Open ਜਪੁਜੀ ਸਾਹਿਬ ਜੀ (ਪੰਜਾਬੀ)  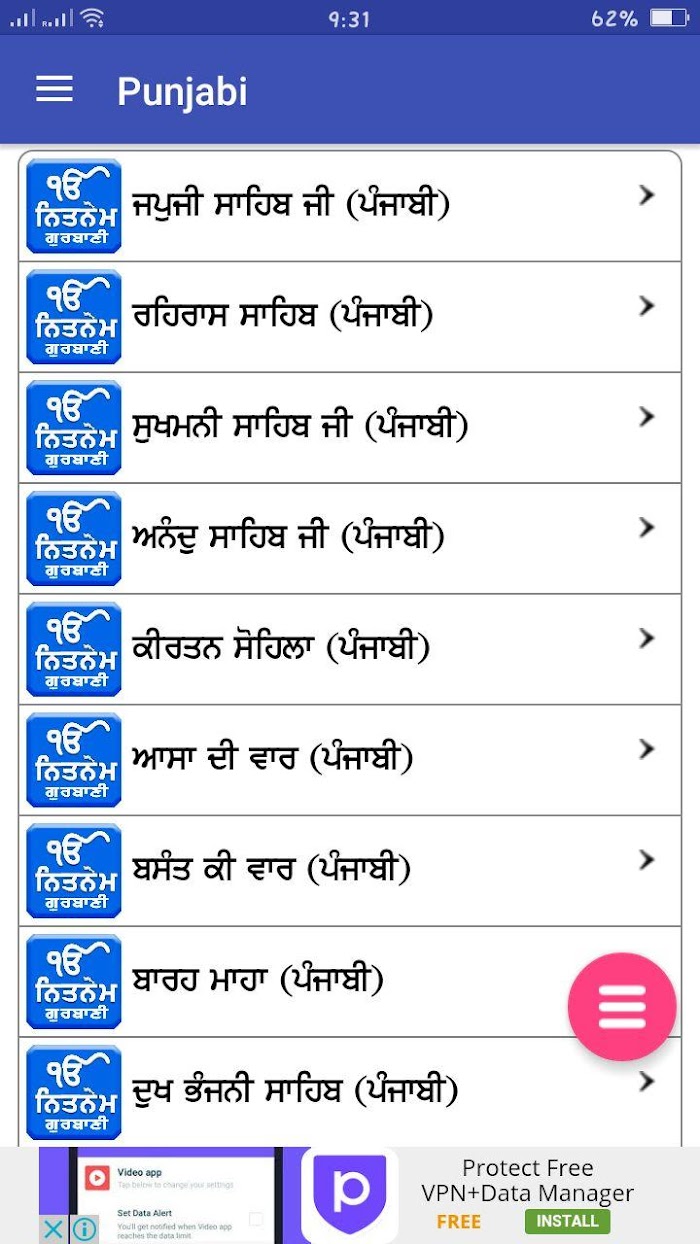click(350, 206)
